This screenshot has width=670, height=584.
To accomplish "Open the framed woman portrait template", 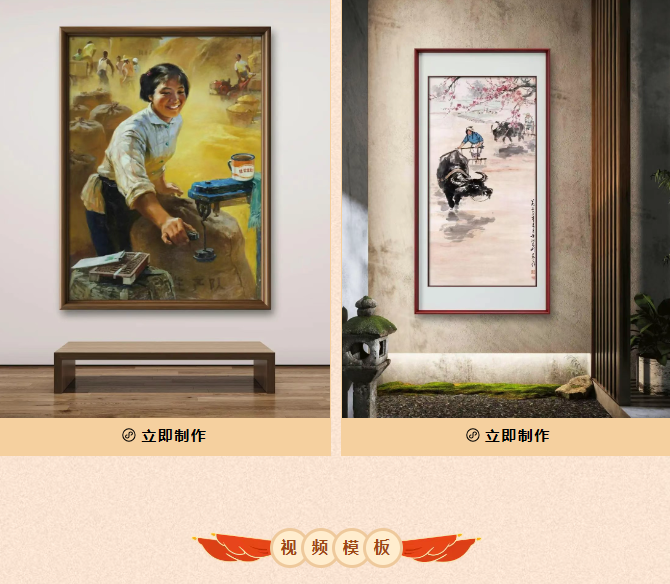I will pos(165,168).
